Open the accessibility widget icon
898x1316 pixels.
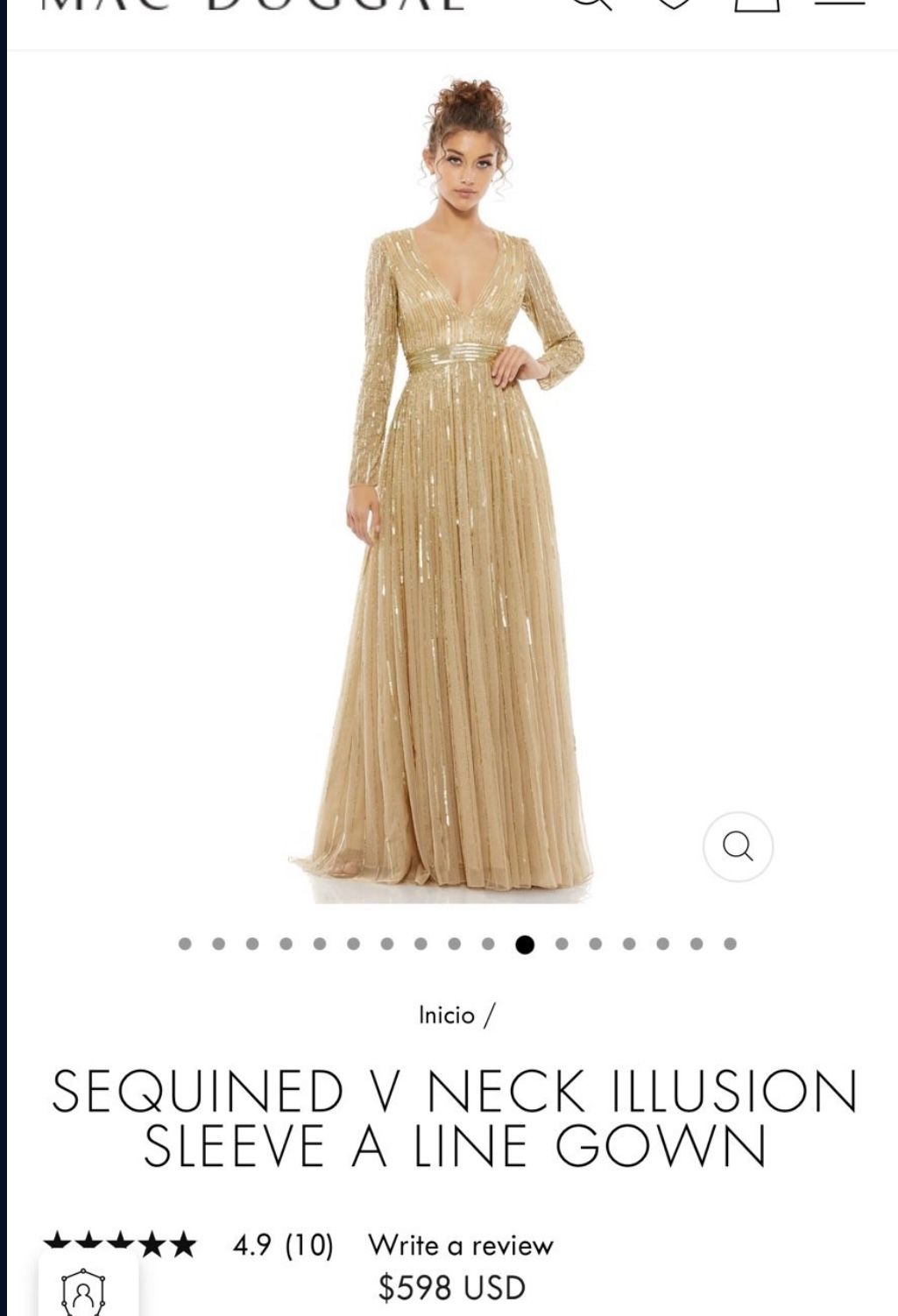(x=84, y=1291)
